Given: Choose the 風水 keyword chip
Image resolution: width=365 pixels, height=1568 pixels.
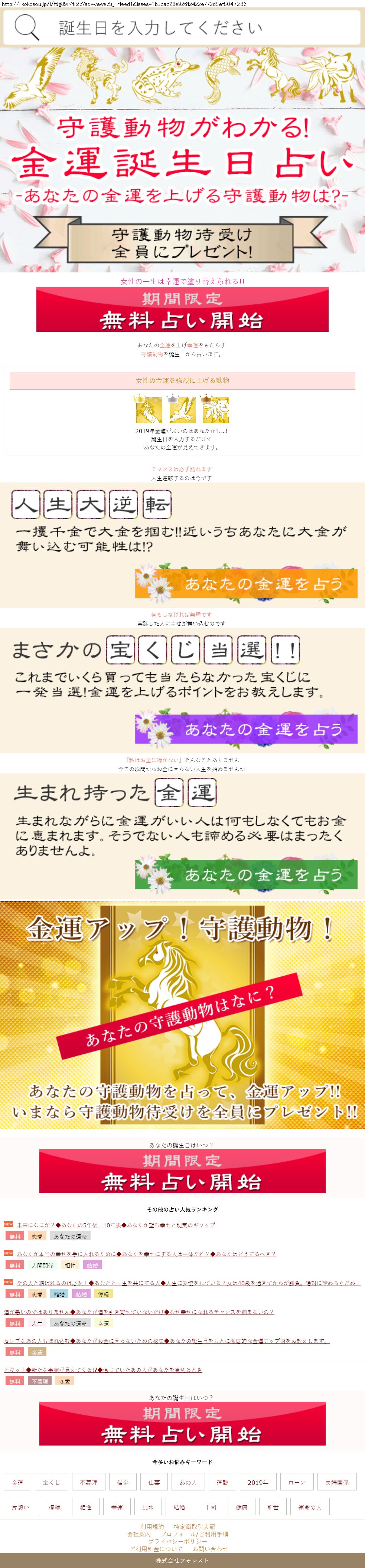Looking at the screenshot, I should 148,1506.
